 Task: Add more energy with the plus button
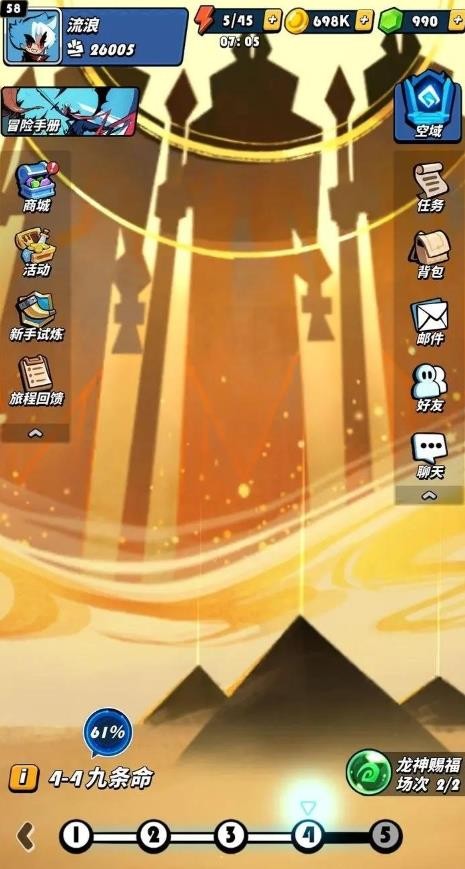(x=272, y=21)
